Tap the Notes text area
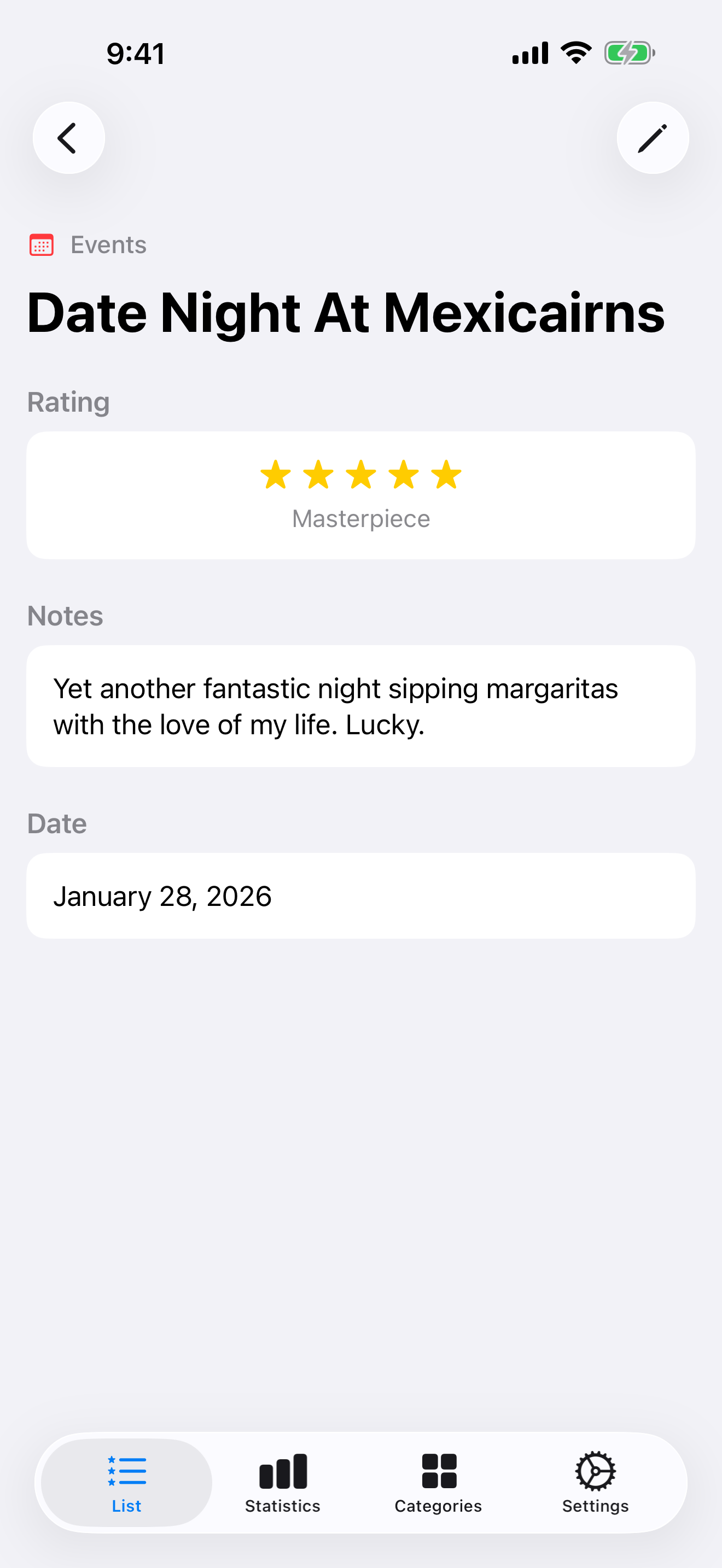Viewport: 722px width, 1568px height. coord(361,705)
